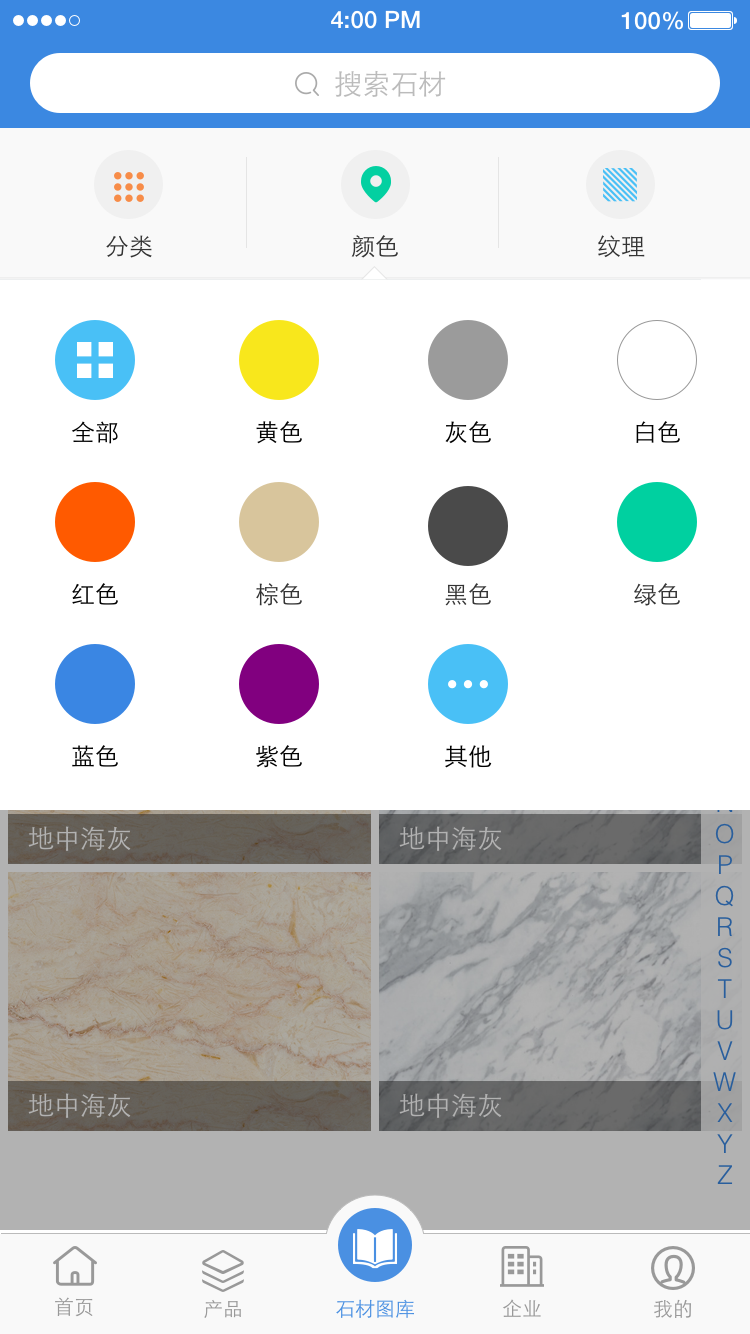Pick the 绿色 green color filter
Screen dimensions: 750x1334
pyautogui.click(x=657, y=522)
